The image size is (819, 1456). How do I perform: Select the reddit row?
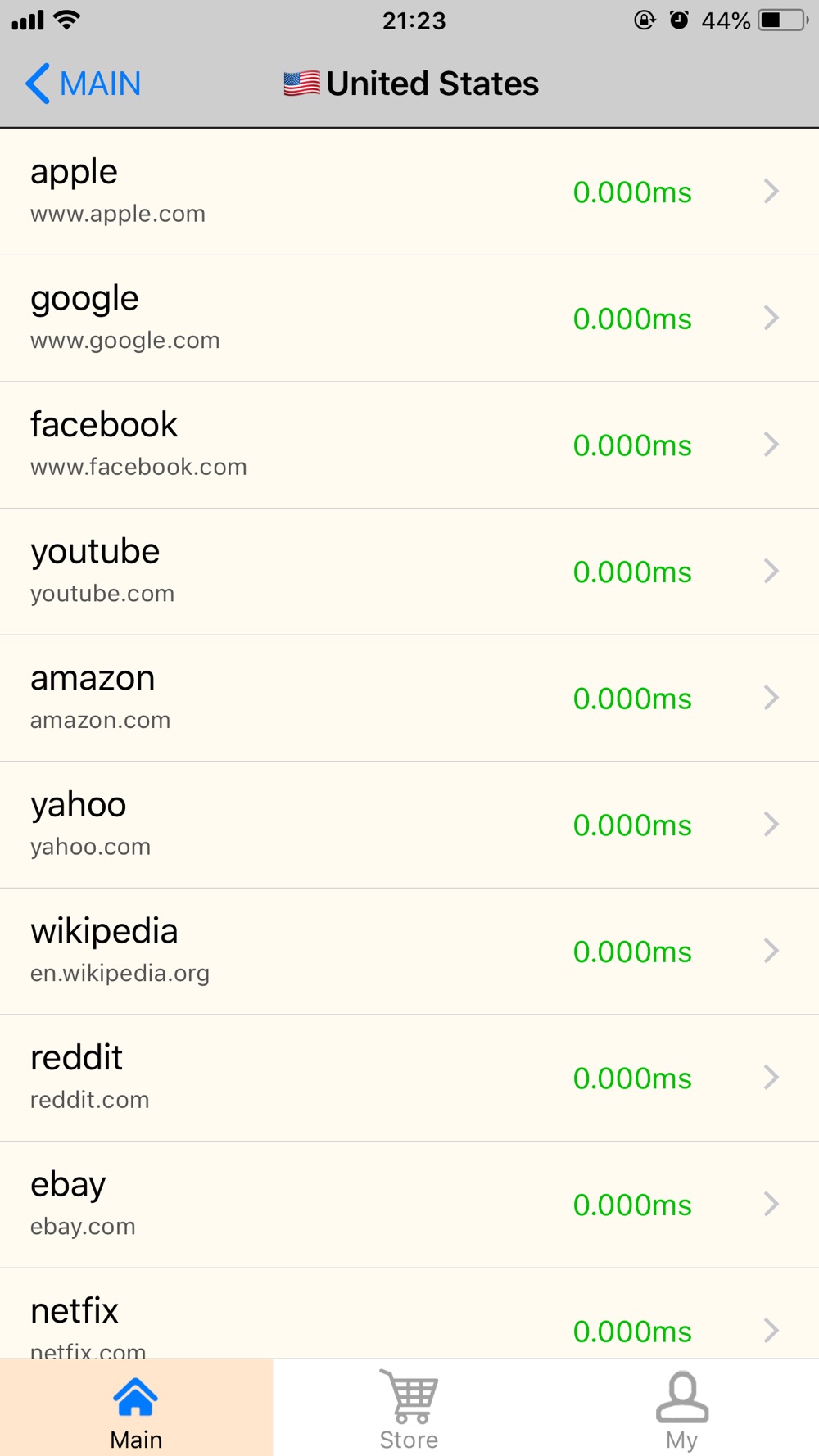pyautogui.click(x=409, y=1078)
